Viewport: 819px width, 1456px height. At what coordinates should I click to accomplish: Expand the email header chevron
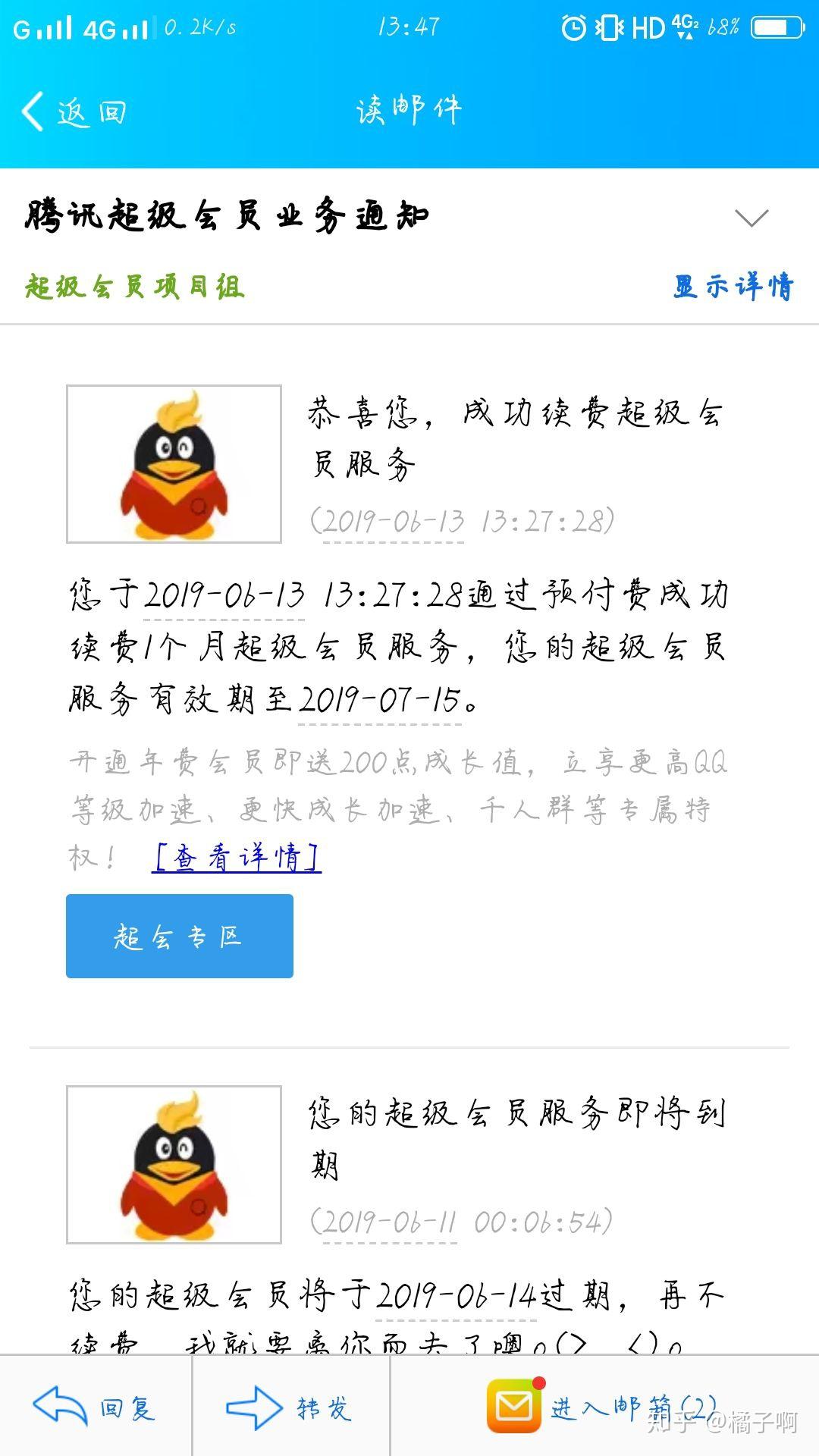click(x=752, y=218)
